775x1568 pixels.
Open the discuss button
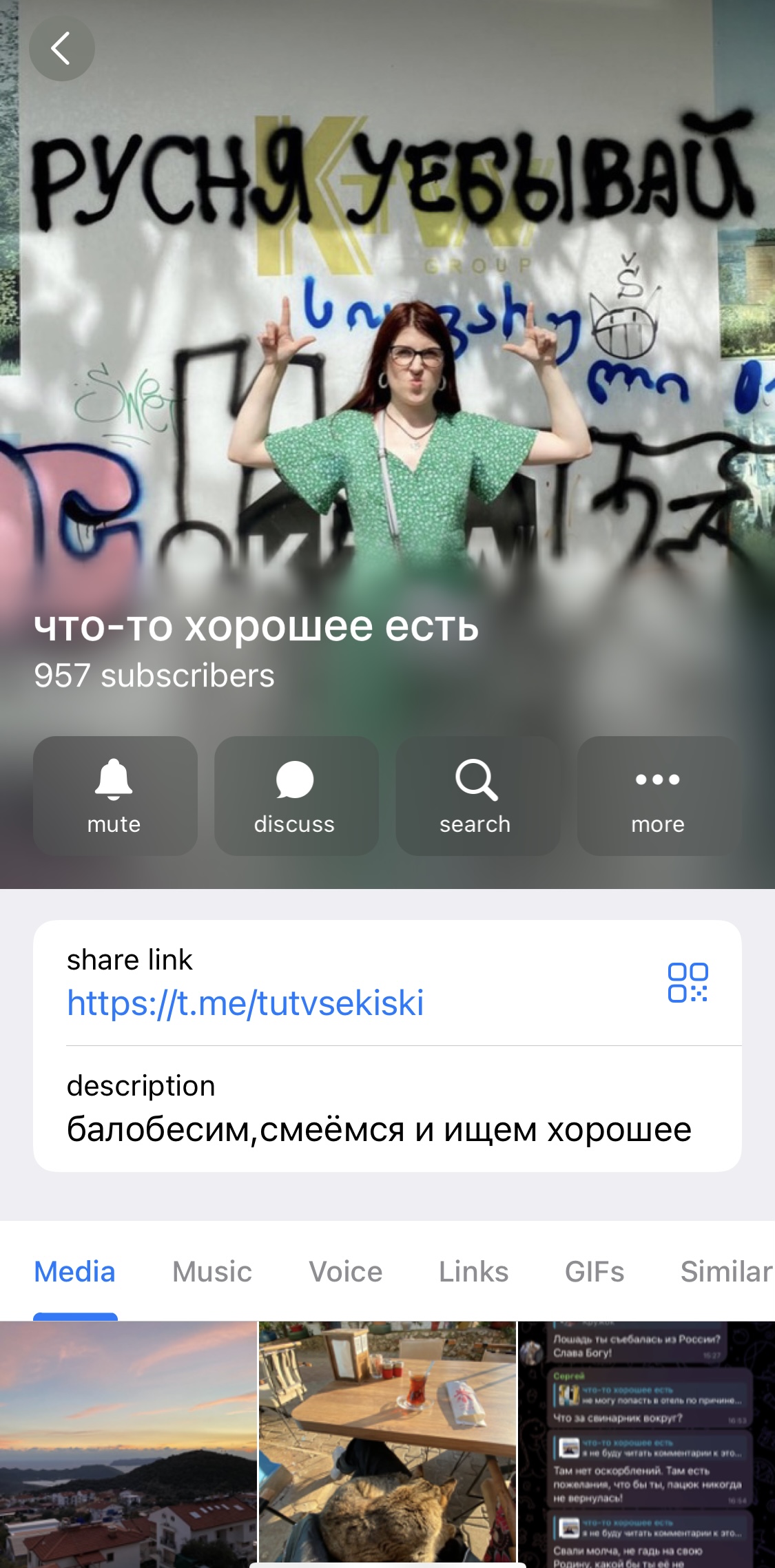[x=296, y=795]
